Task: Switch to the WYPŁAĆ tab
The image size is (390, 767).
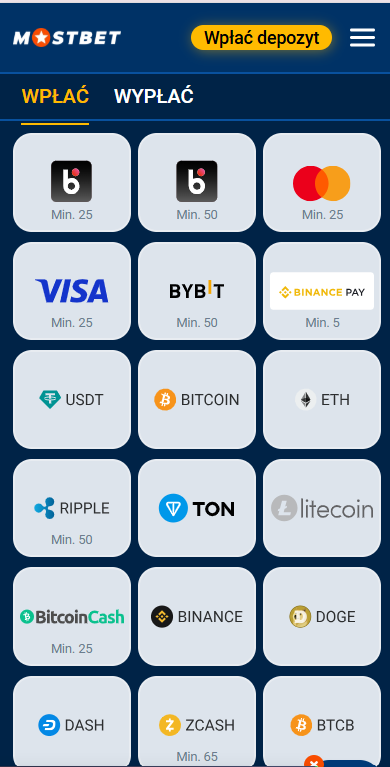Action: click(154, 96)
